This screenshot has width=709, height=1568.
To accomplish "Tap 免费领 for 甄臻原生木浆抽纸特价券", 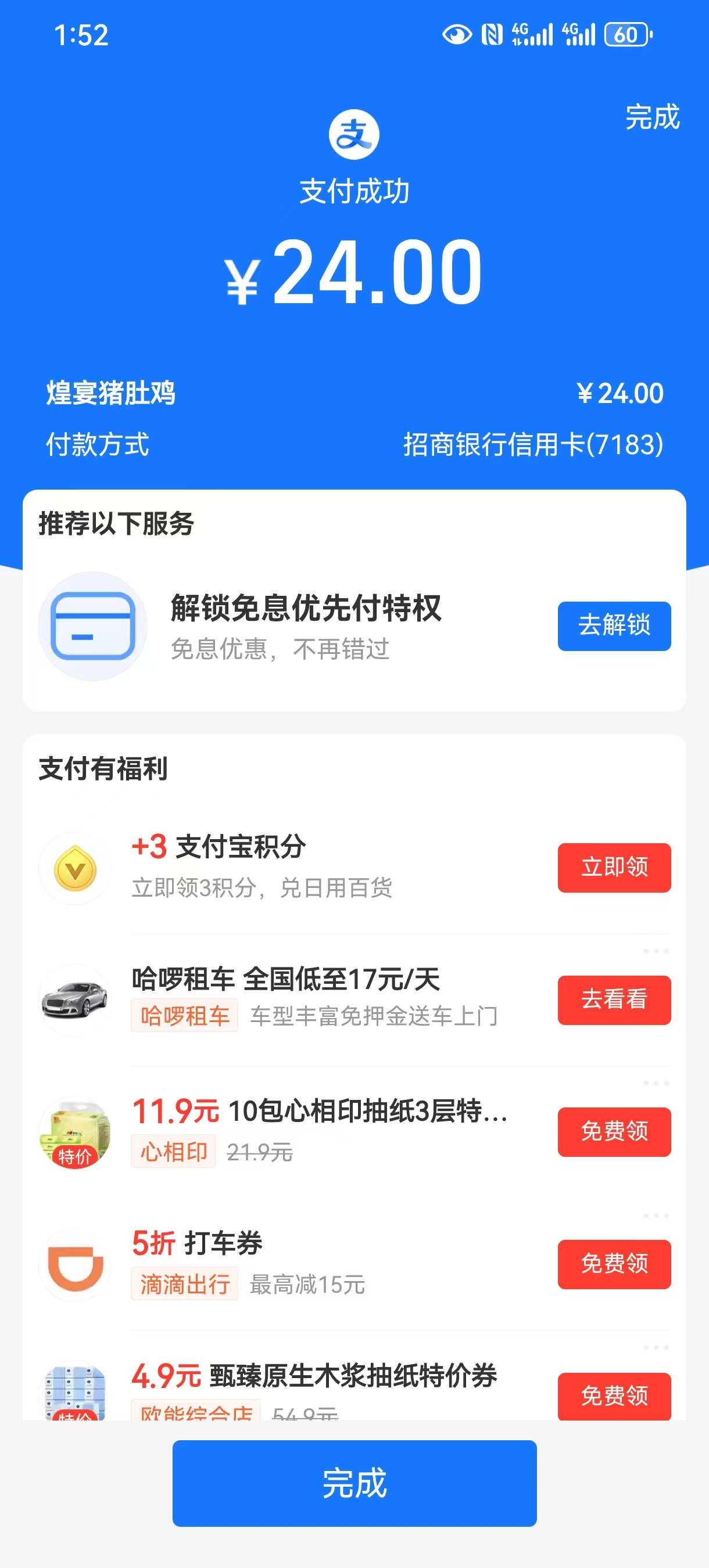I will click(x=614, y=1395).
